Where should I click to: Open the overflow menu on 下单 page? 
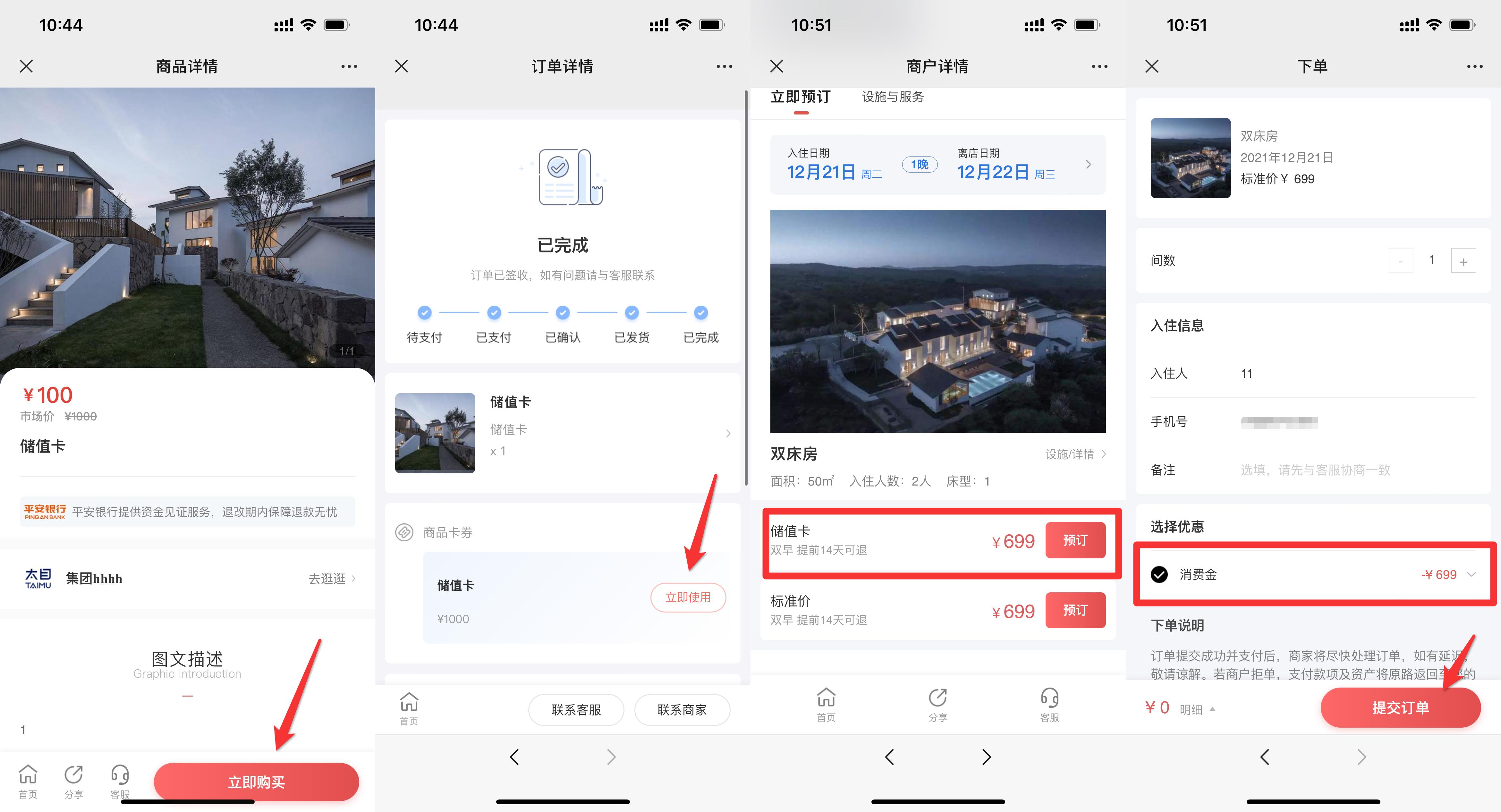point(1475,66)
